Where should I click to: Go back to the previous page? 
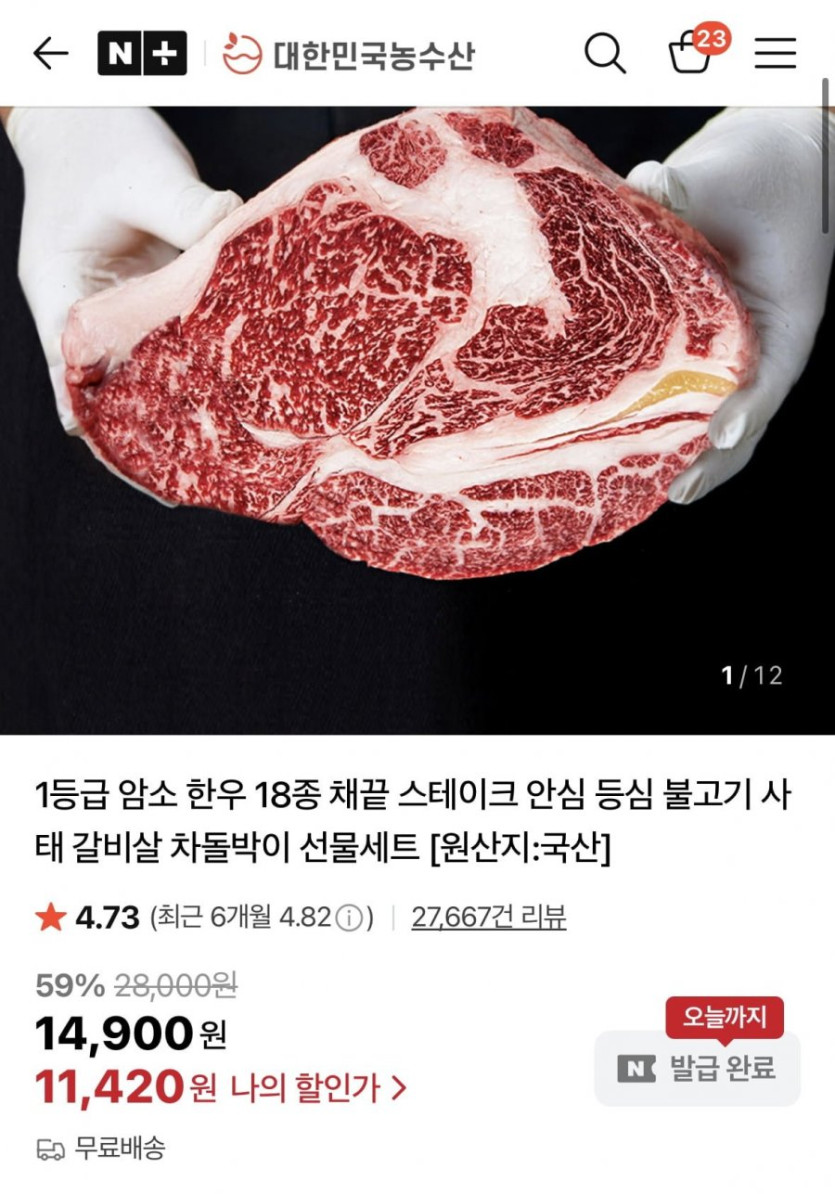pos(50,53)
